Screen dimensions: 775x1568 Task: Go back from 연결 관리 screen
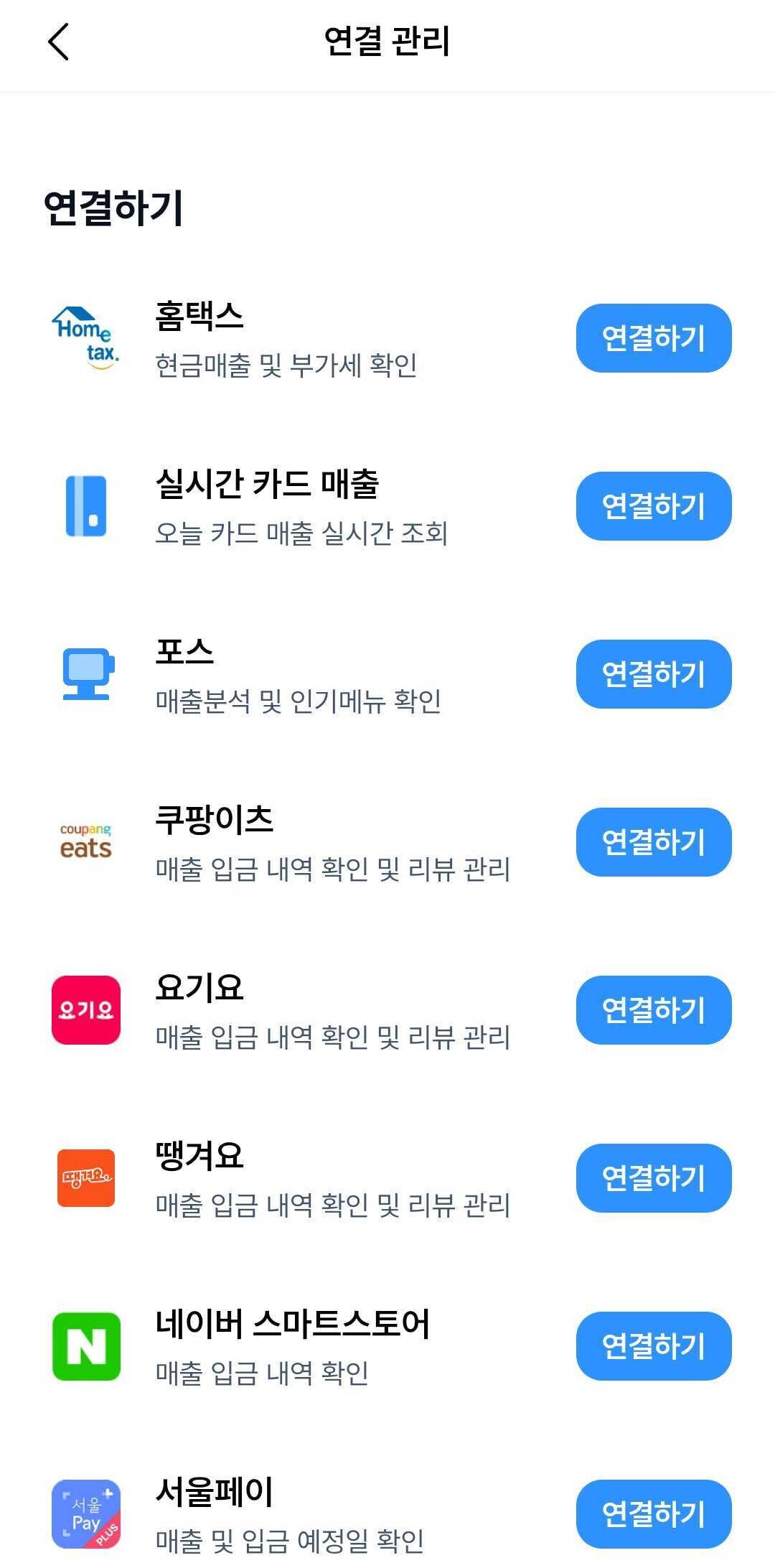pyautogui.click(x=59, y=42)
